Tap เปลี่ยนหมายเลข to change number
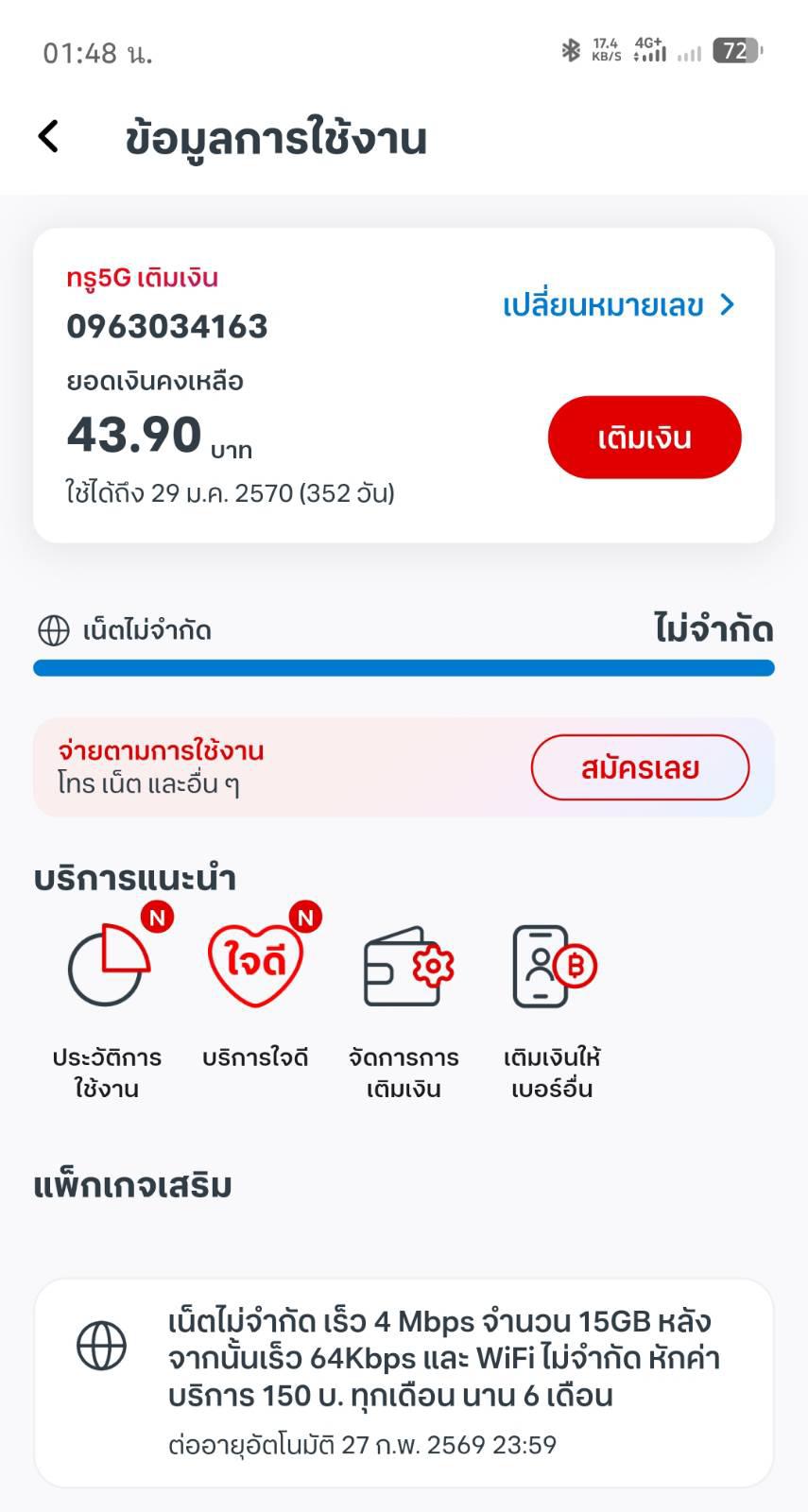Viewport: 808px width, 1512px height. 619,305
